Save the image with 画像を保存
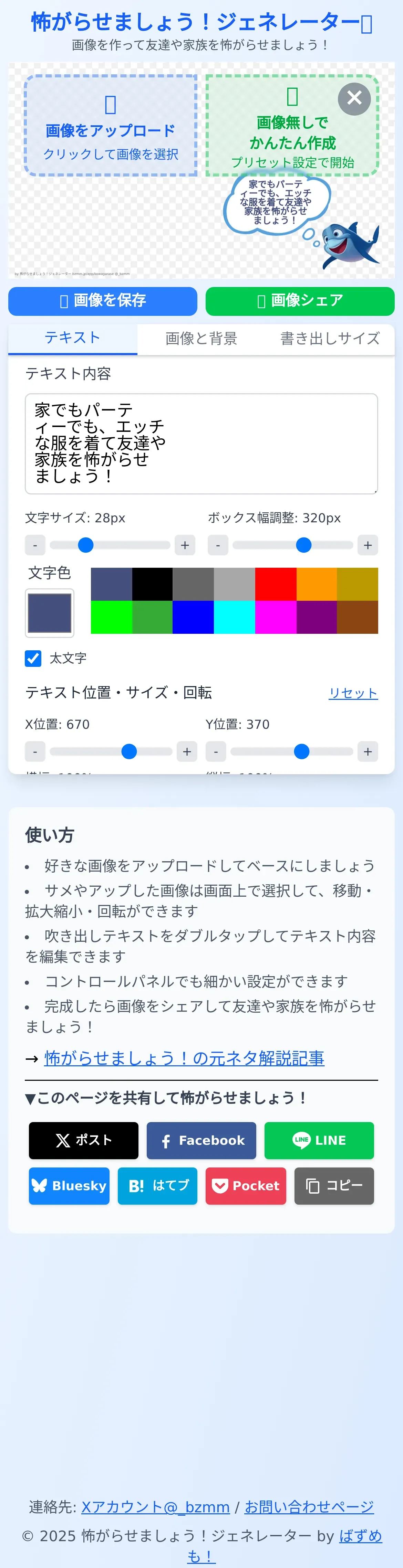Image resolution: width=403 pixels, height=1568 pixels. click(102, 301)
